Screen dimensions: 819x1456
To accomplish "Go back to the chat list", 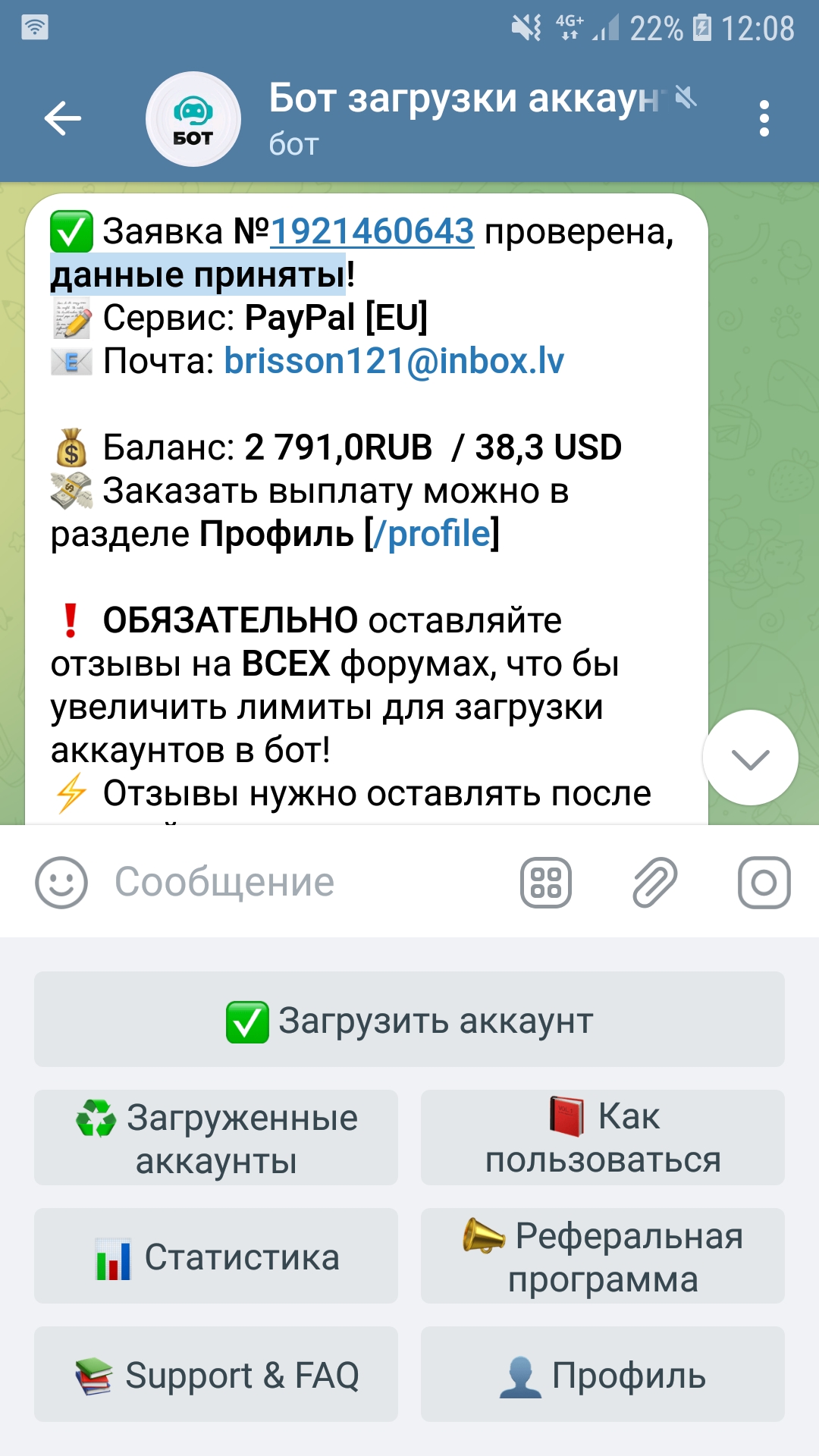I will tap(63, 119).
